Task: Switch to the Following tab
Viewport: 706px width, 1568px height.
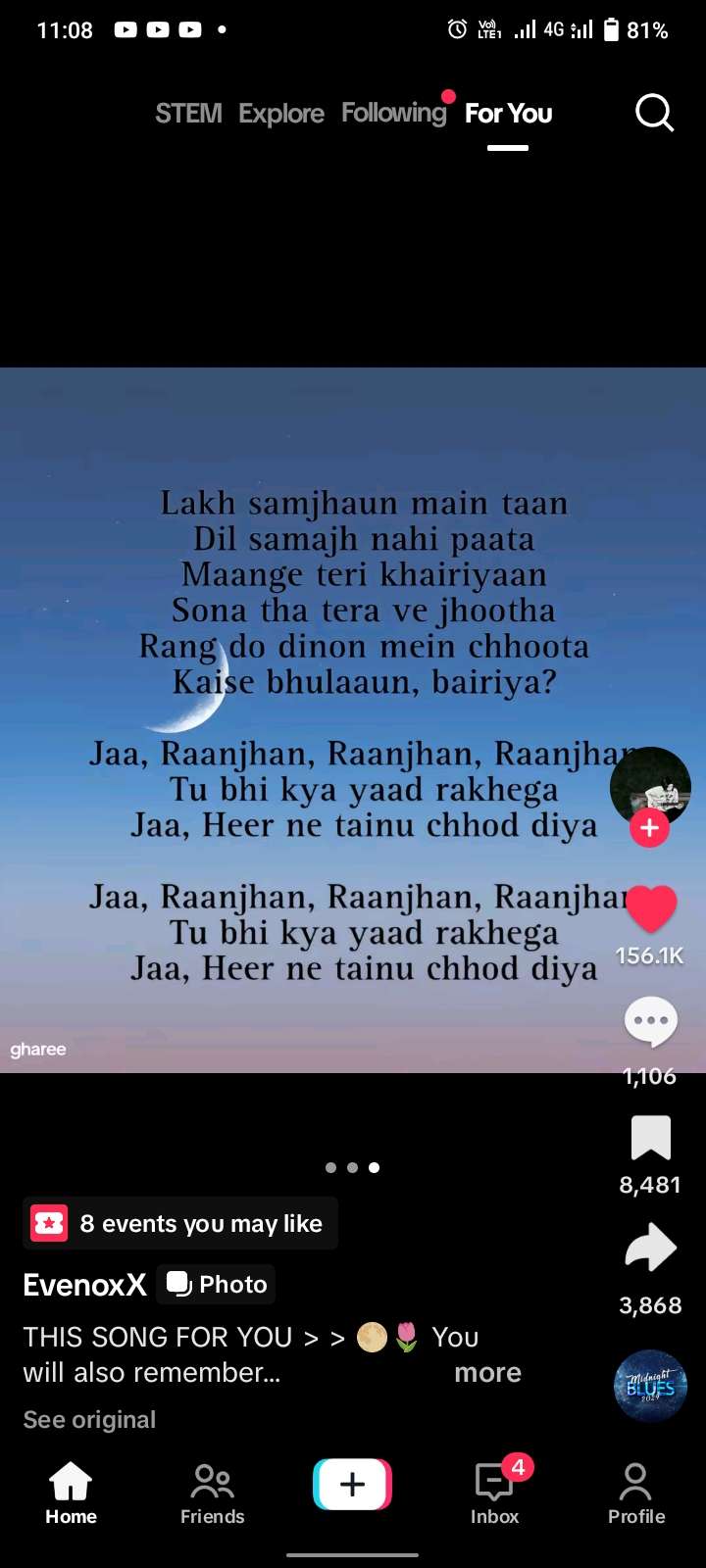Action: (394, 114)
